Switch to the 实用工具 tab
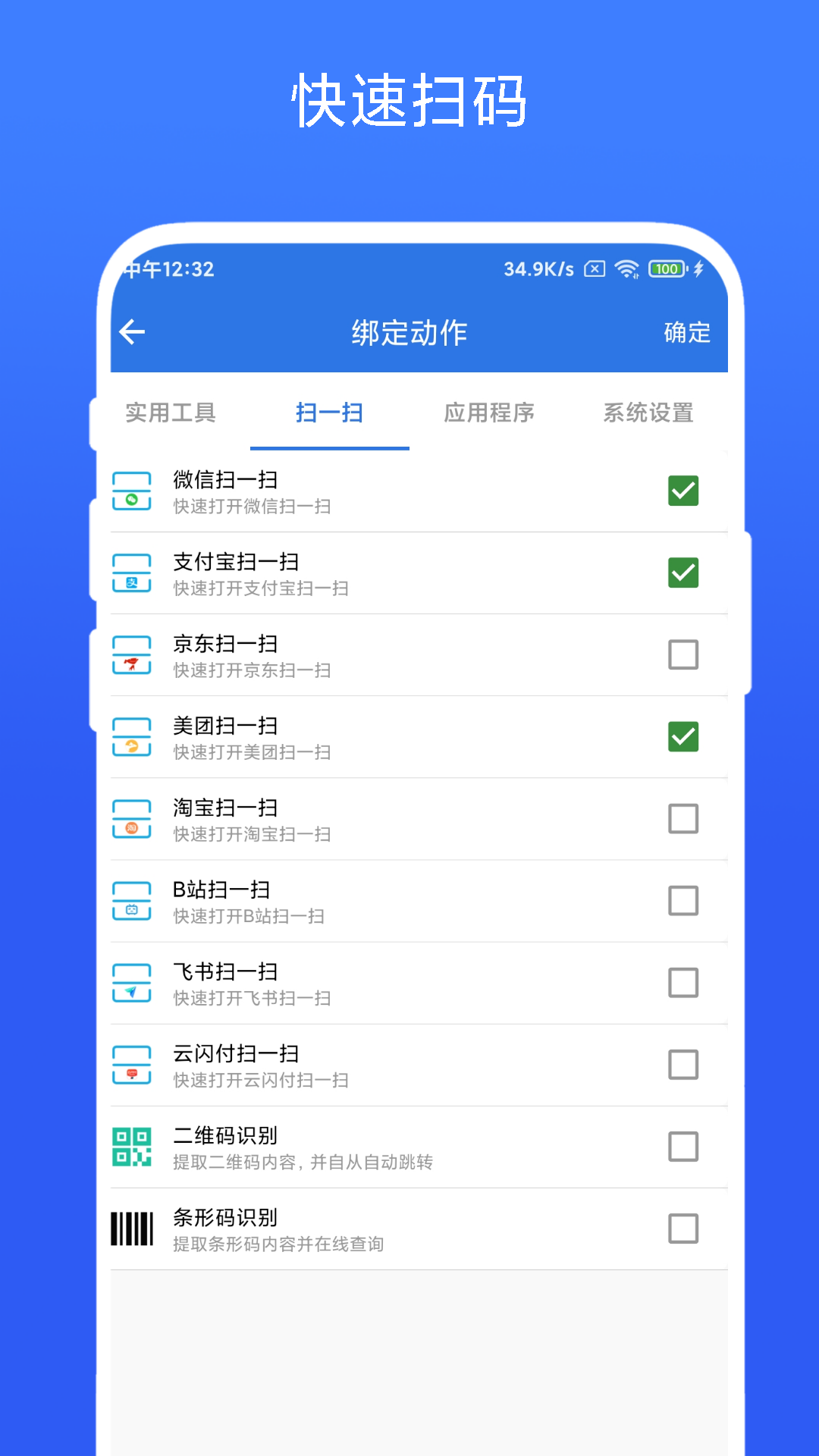The width and height of the screenshot is (819, 1456). coord(171,414)
